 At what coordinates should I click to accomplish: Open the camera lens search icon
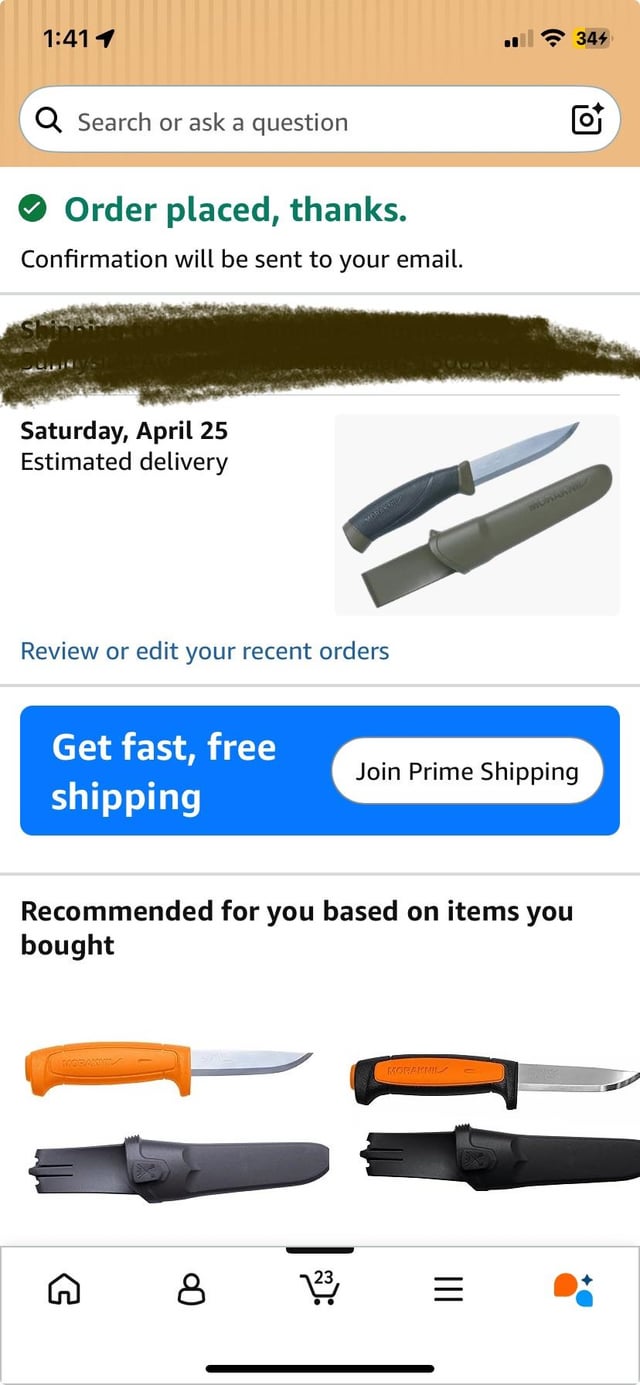coord(586,120)
